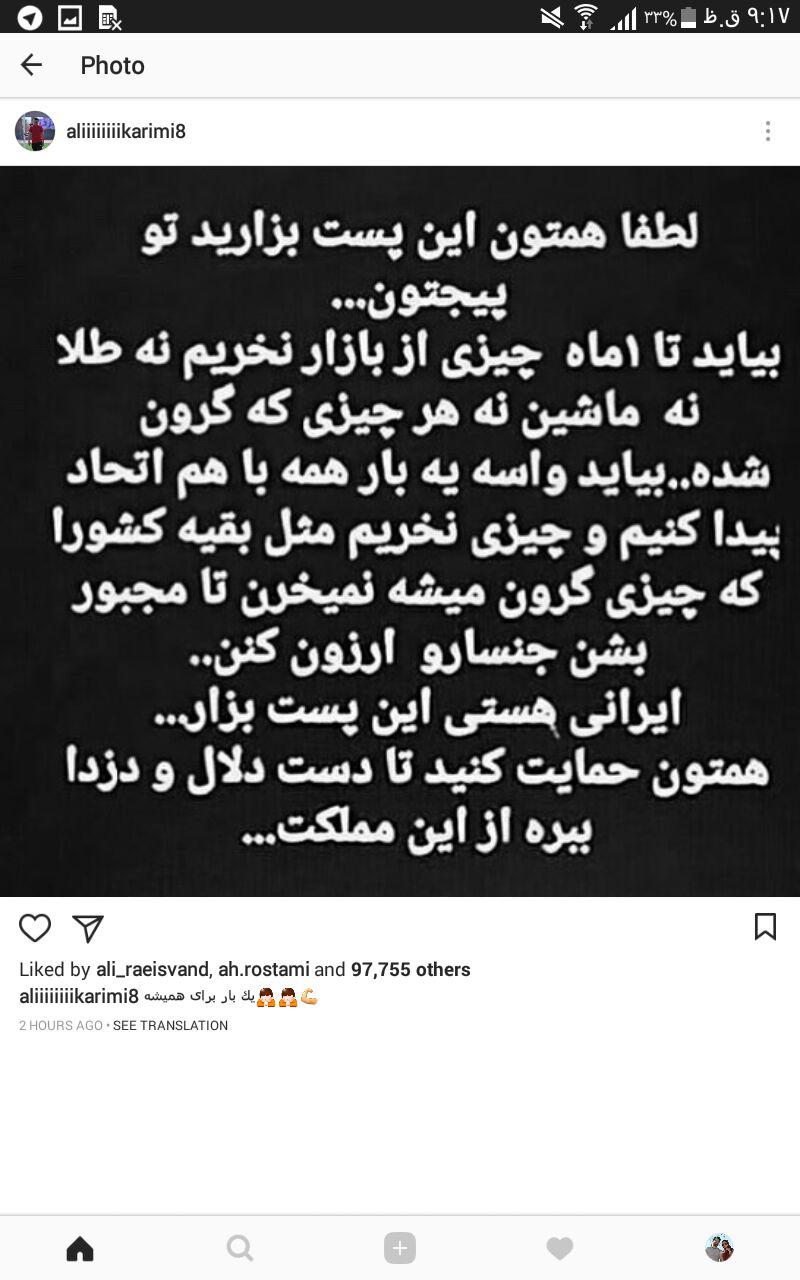The height and width of the screenshot is (1280, 800).
Task: Like the post using the heart icon
Action: click(x=35, y=928)
